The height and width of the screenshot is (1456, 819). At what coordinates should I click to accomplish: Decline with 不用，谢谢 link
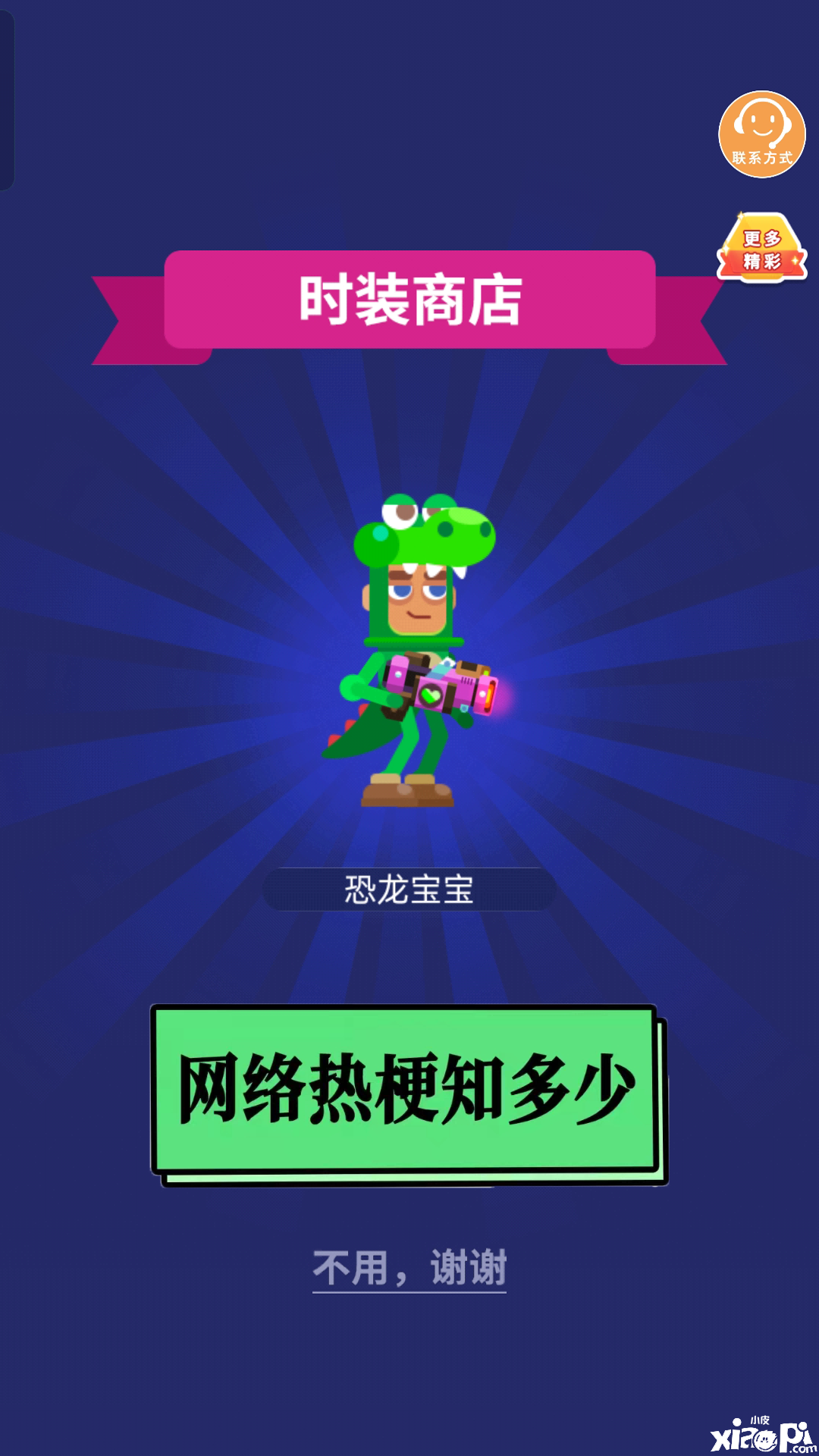tap(409, 1268)
